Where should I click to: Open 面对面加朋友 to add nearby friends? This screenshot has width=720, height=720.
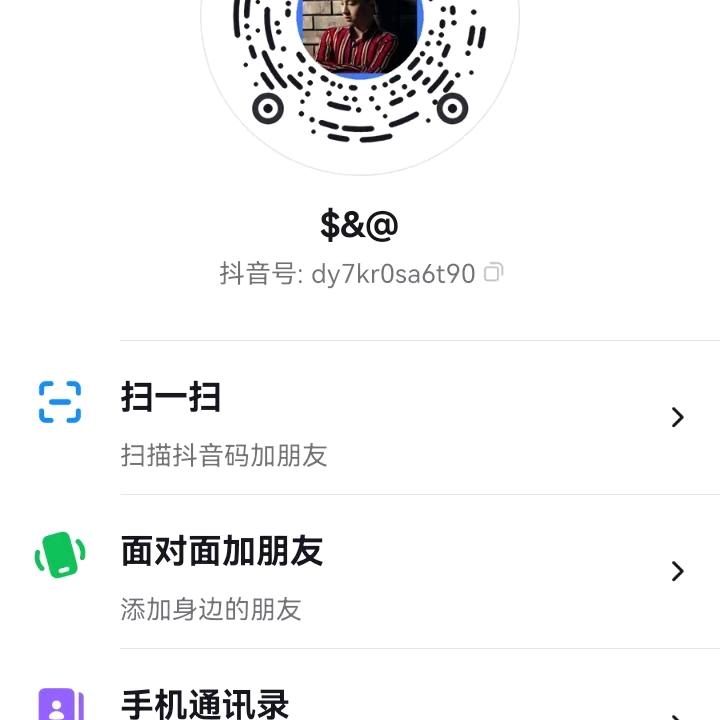click(x=360, y=572)
